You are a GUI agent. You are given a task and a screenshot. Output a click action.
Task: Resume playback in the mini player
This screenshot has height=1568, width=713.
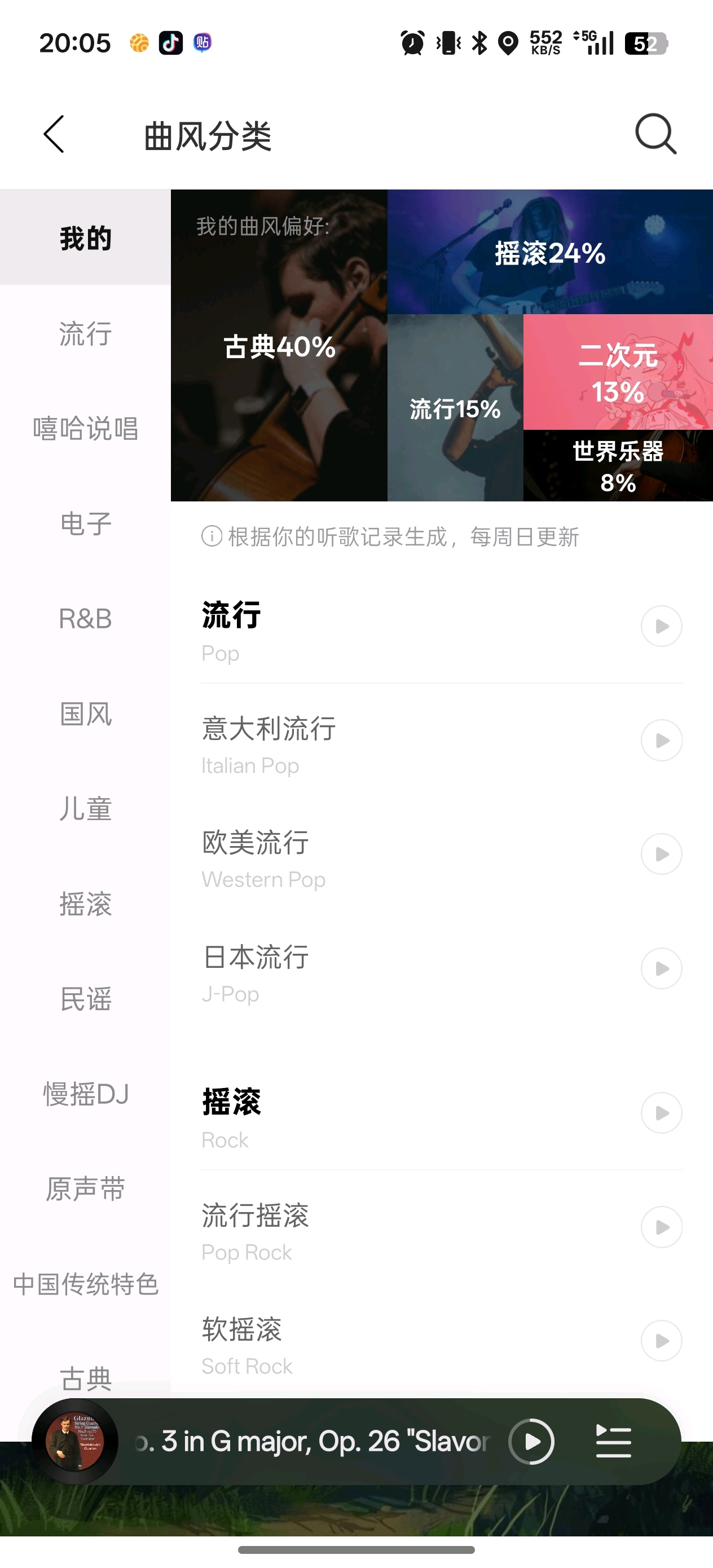(x=531, y=1442)
